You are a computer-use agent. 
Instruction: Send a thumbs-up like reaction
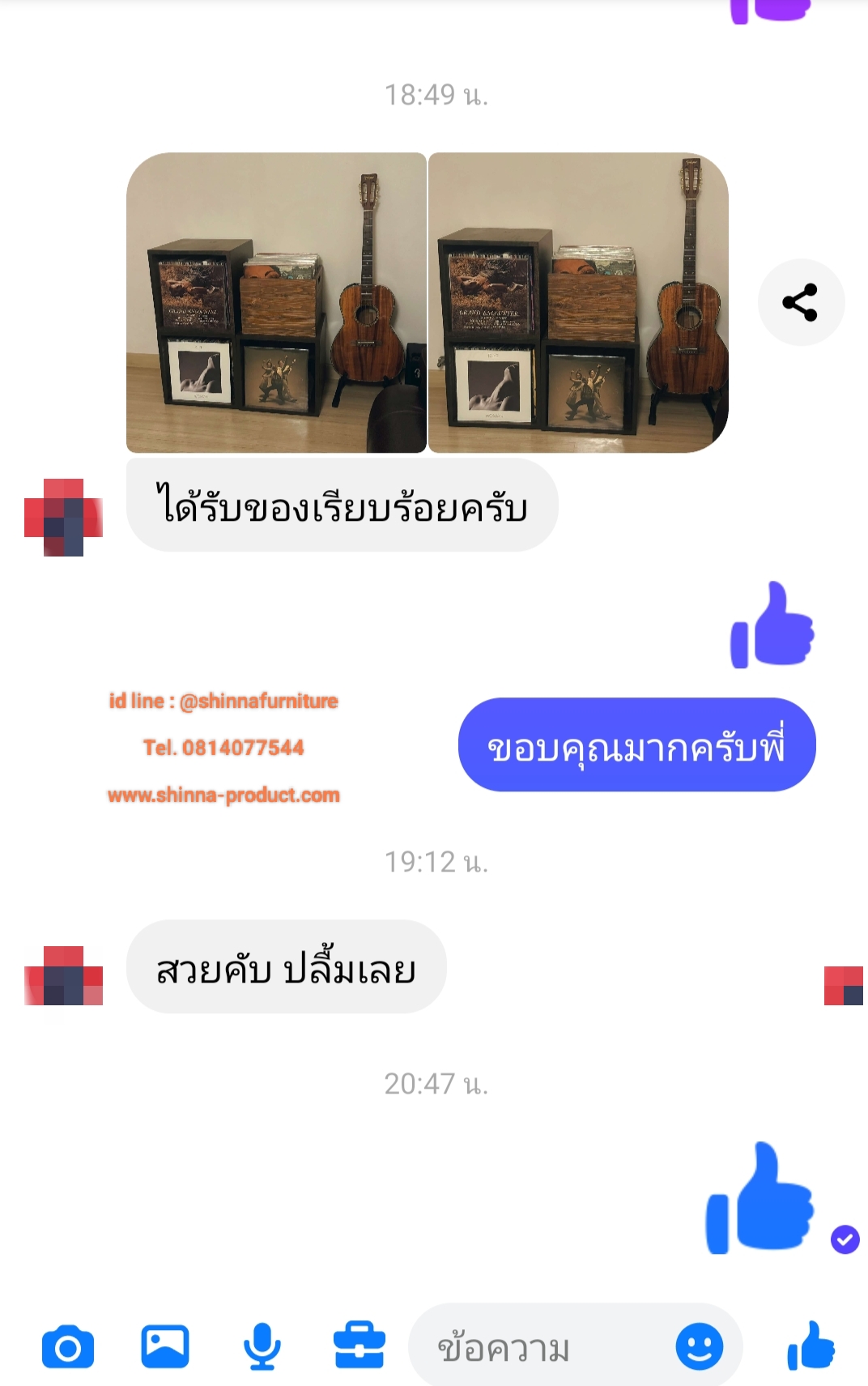[x=811, y=1346]
